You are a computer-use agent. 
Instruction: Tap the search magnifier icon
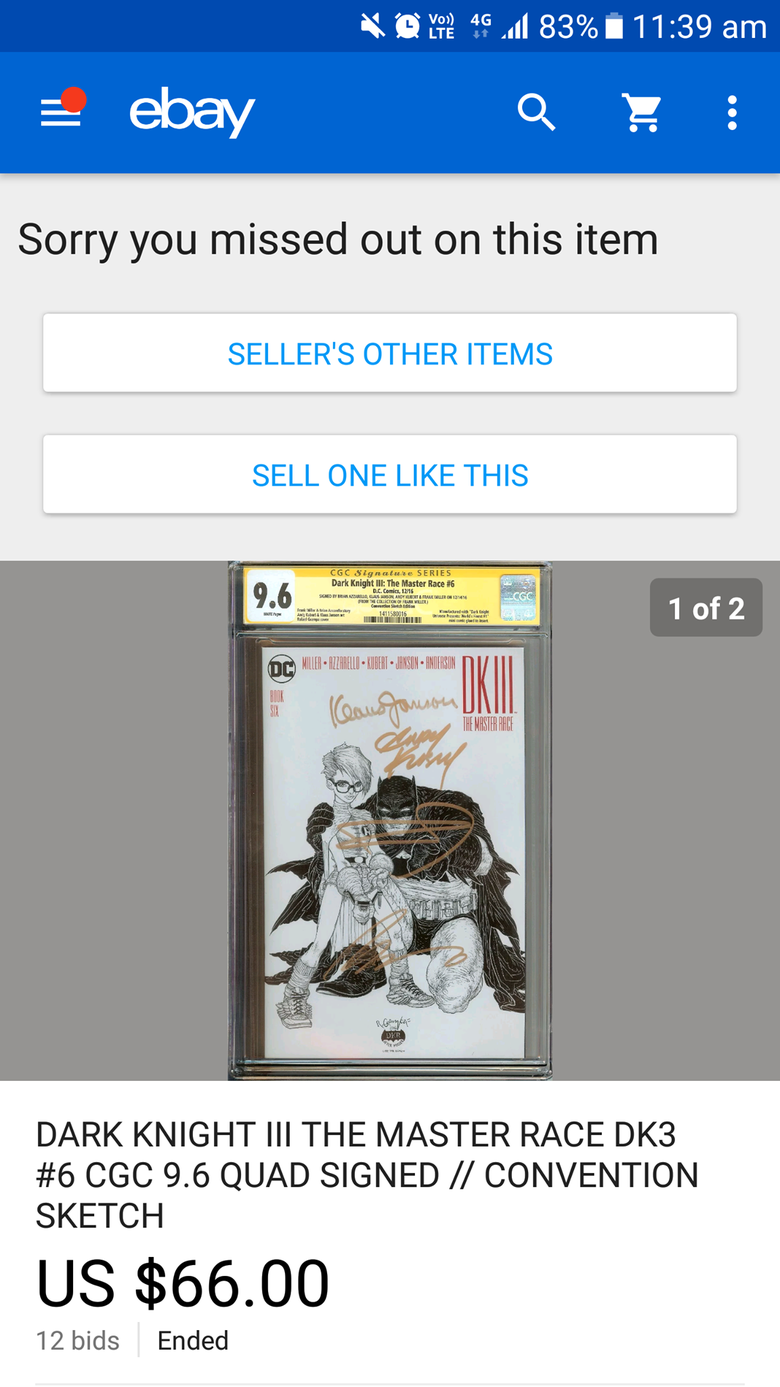pyautogui.click(x=537, y=113)
